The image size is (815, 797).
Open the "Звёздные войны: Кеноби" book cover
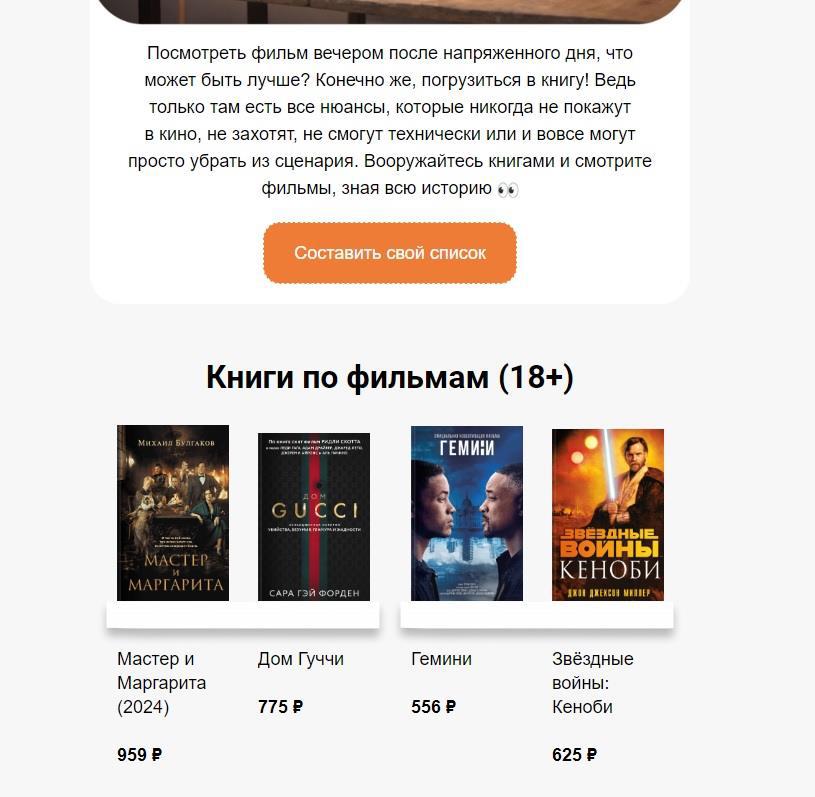click(608, 514)
